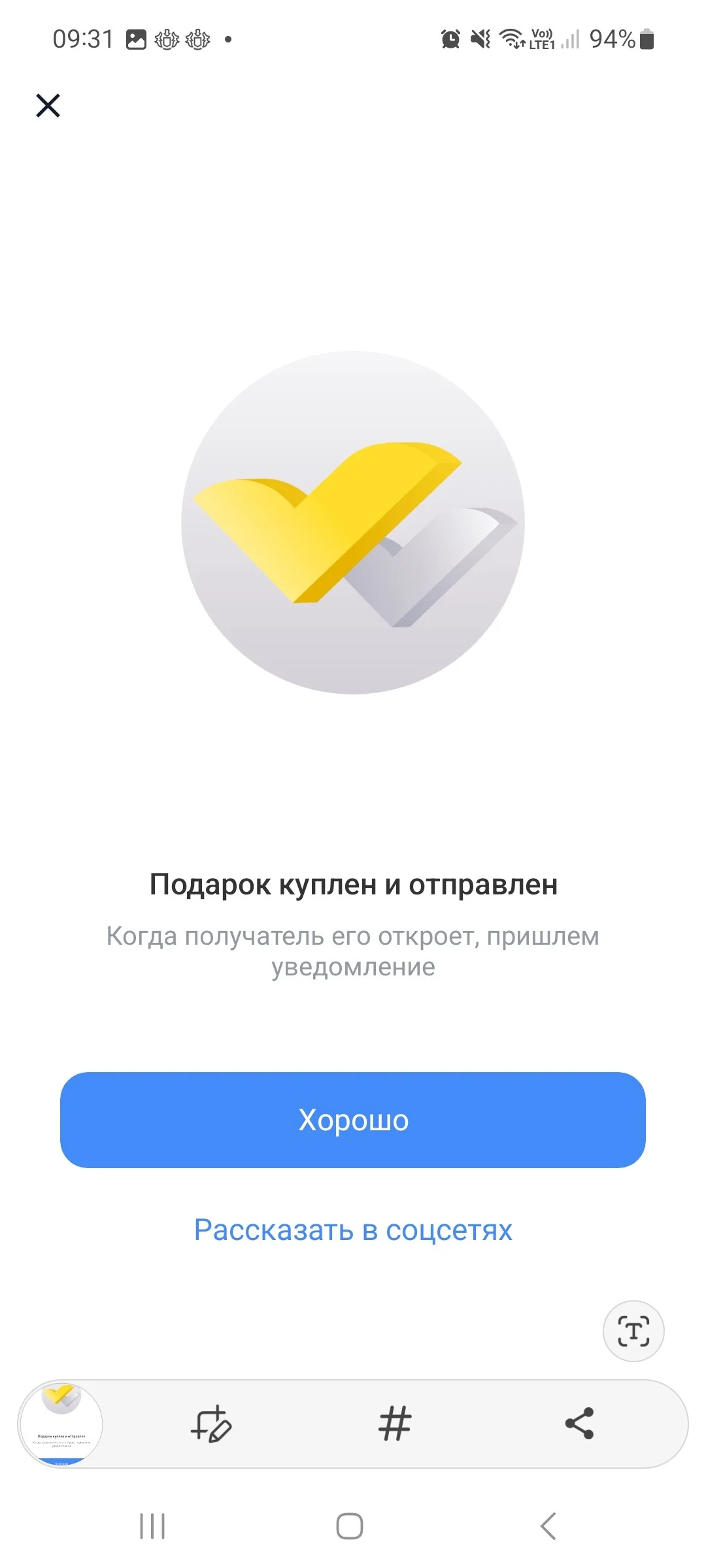Share the captured screenshot
This screenshot has width=706, height=1568.
click(x=579, y=1424)
